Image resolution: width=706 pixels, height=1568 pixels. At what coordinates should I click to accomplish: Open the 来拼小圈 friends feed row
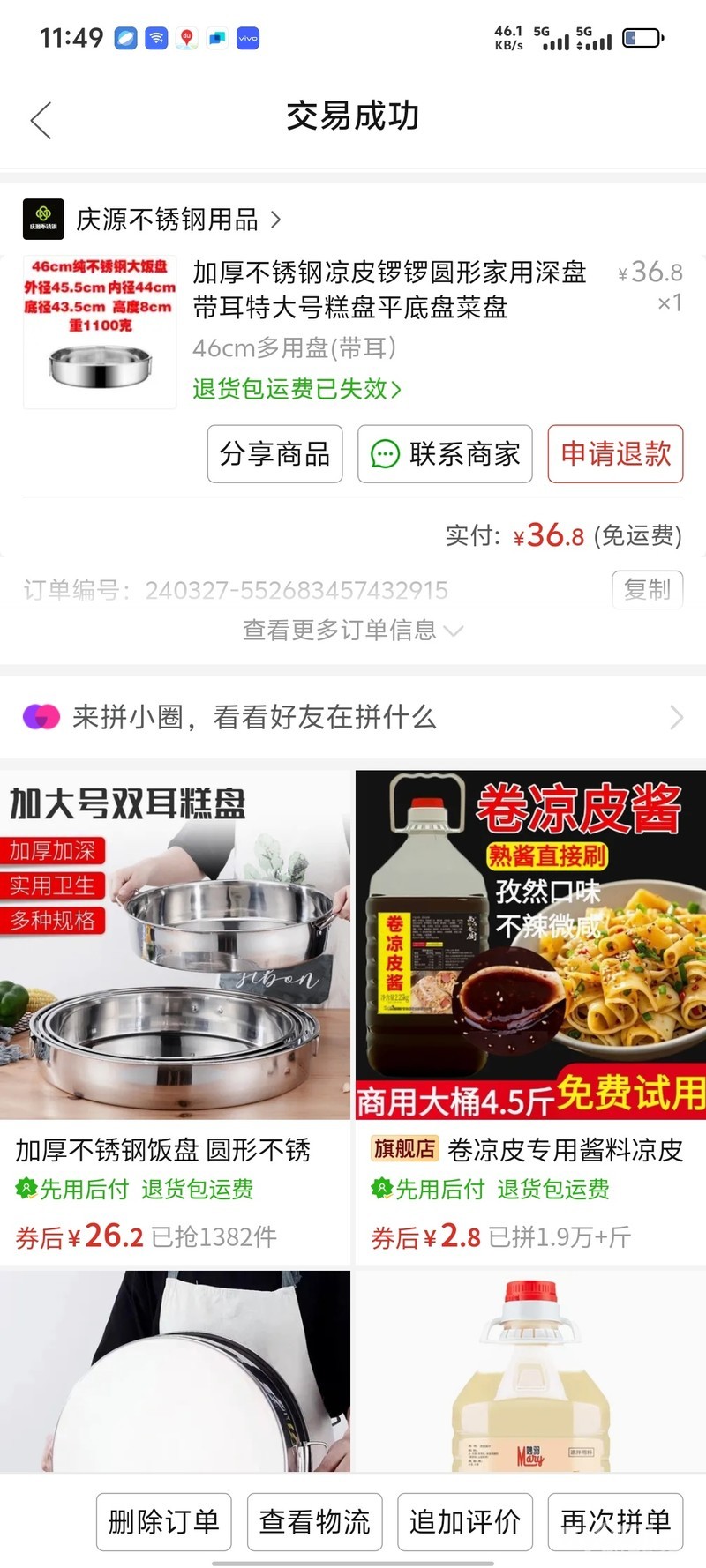[353, 717]
